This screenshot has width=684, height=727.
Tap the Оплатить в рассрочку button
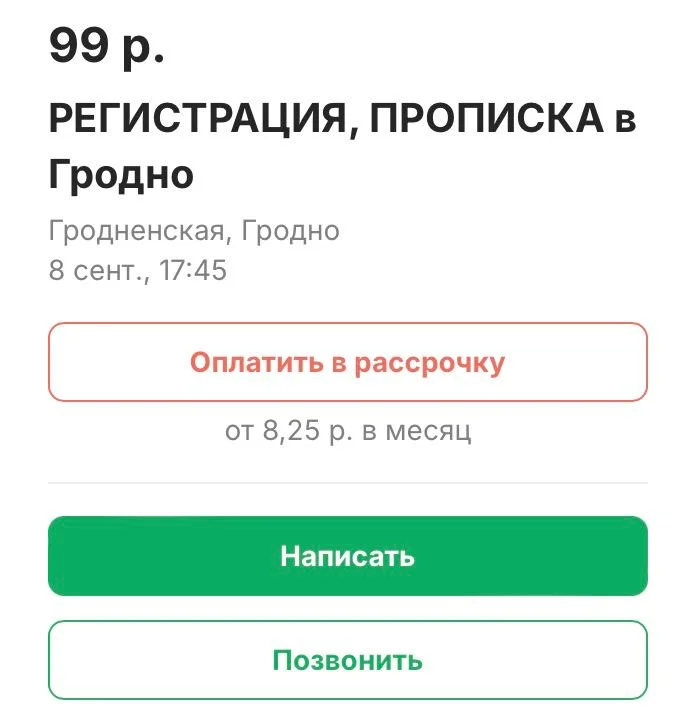point(347,362)
